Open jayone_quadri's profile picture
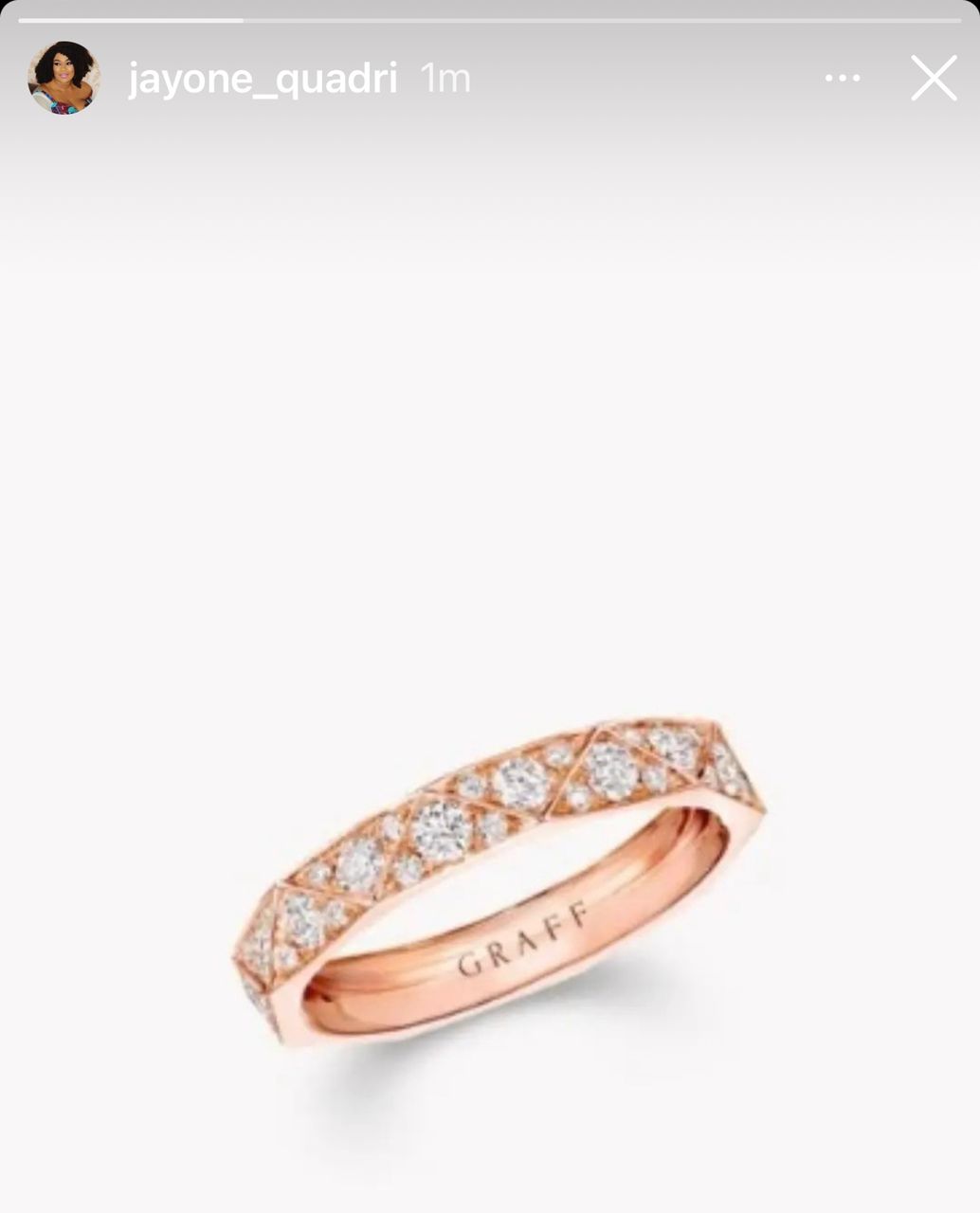This screenshot has width=980, height=1213. point(64,78)
